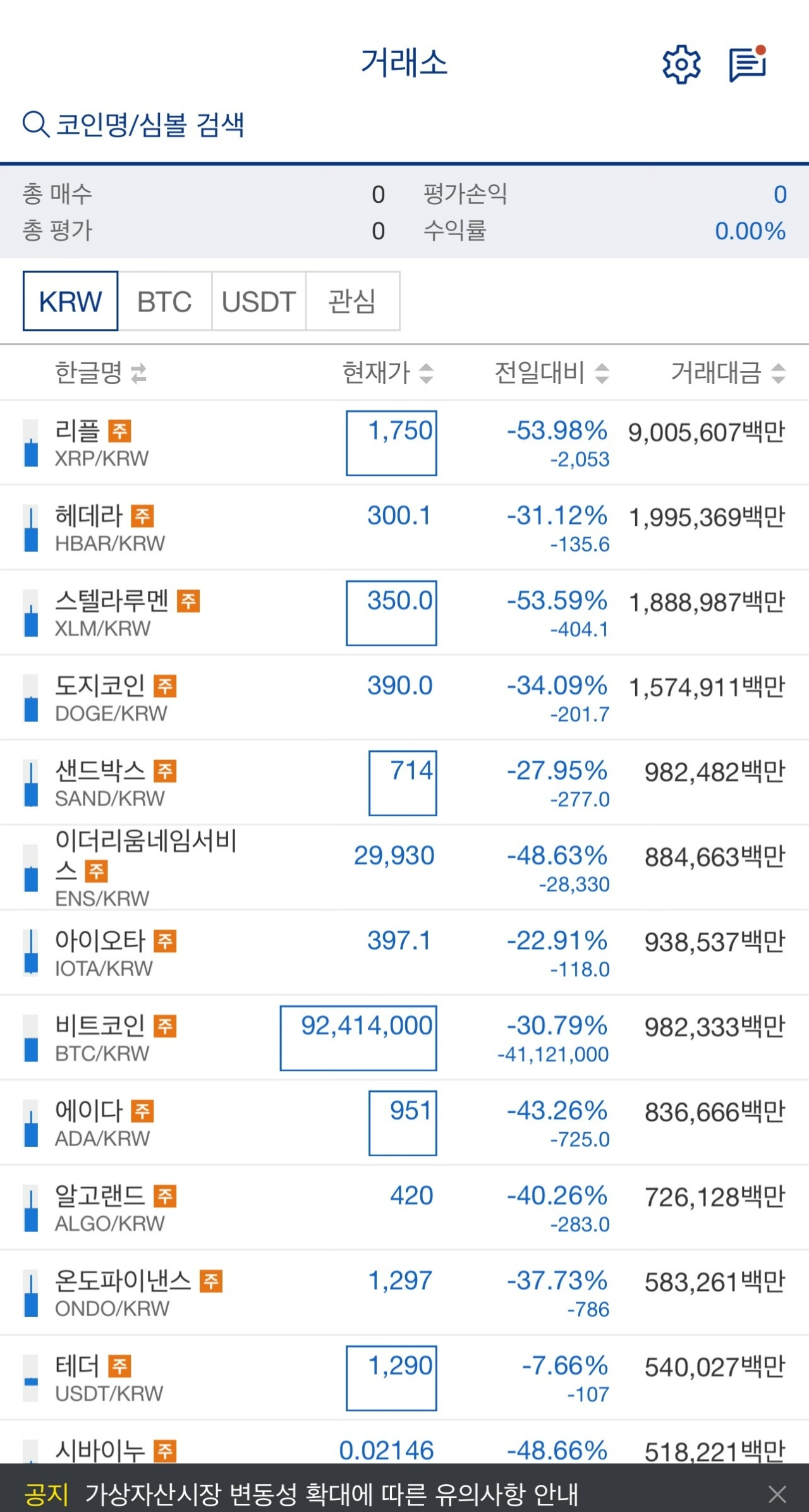Sort list by 전일대비 change
809x1512 pixels.
(x=551, y=373)
